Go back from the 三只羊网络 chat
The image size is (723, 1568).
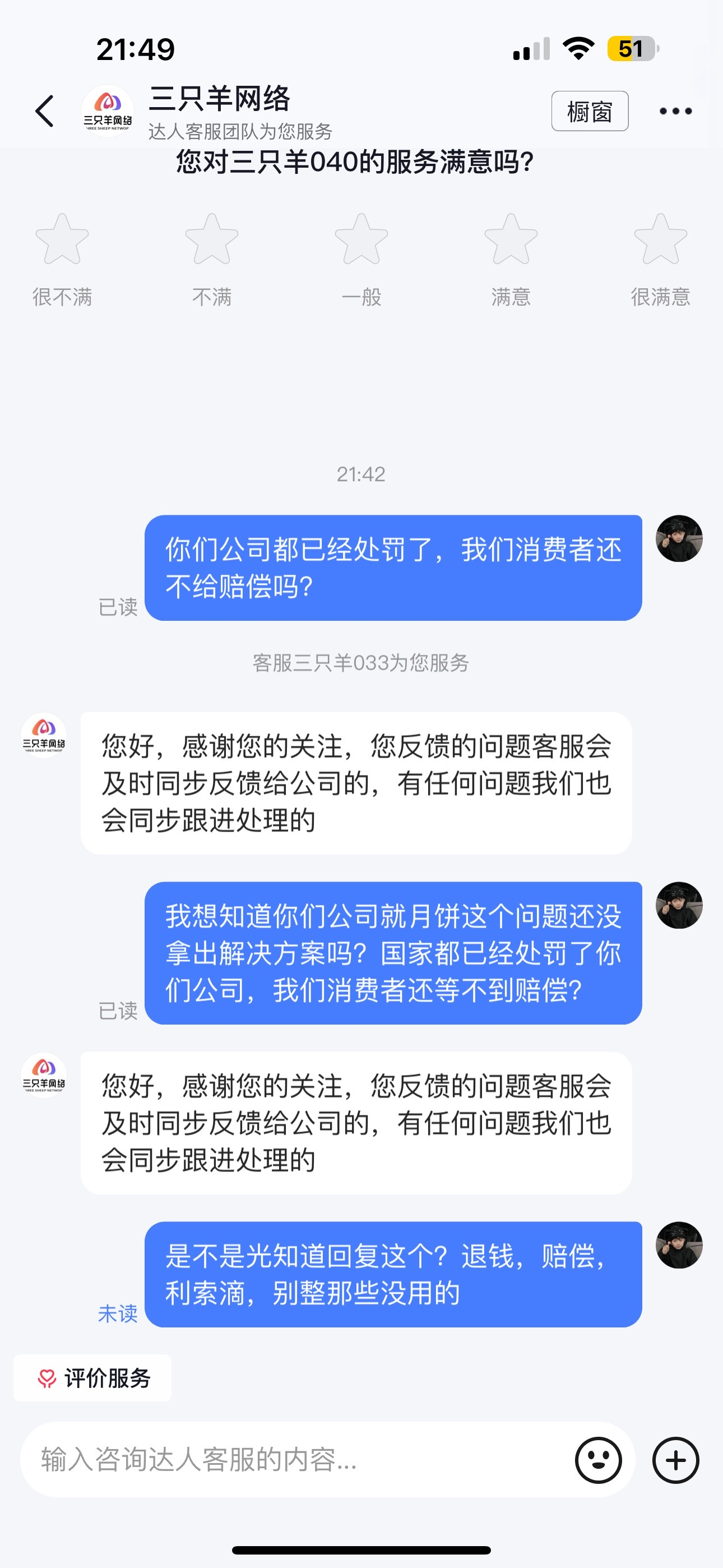pos(44,112)
